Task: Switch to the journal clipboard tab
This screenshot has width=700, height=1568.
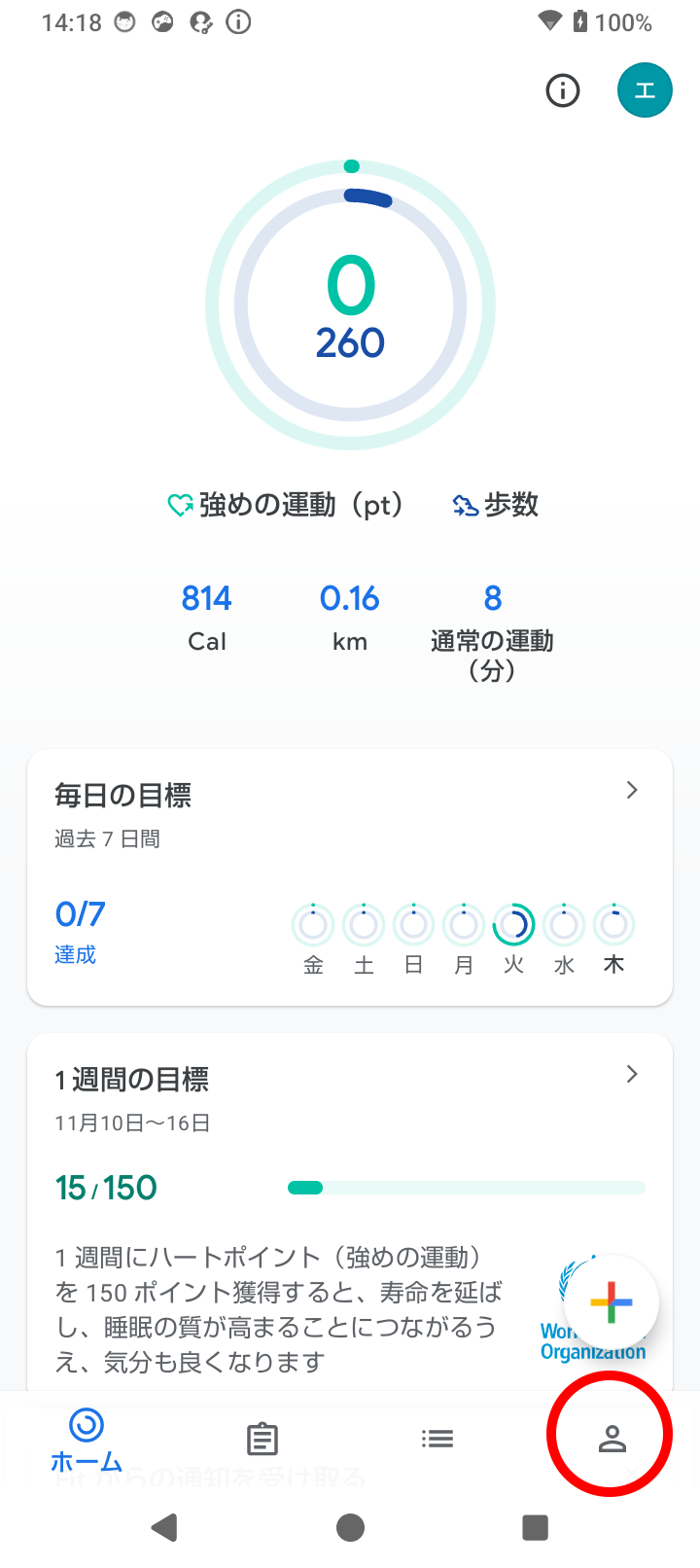Action: tap(262, 1440)
